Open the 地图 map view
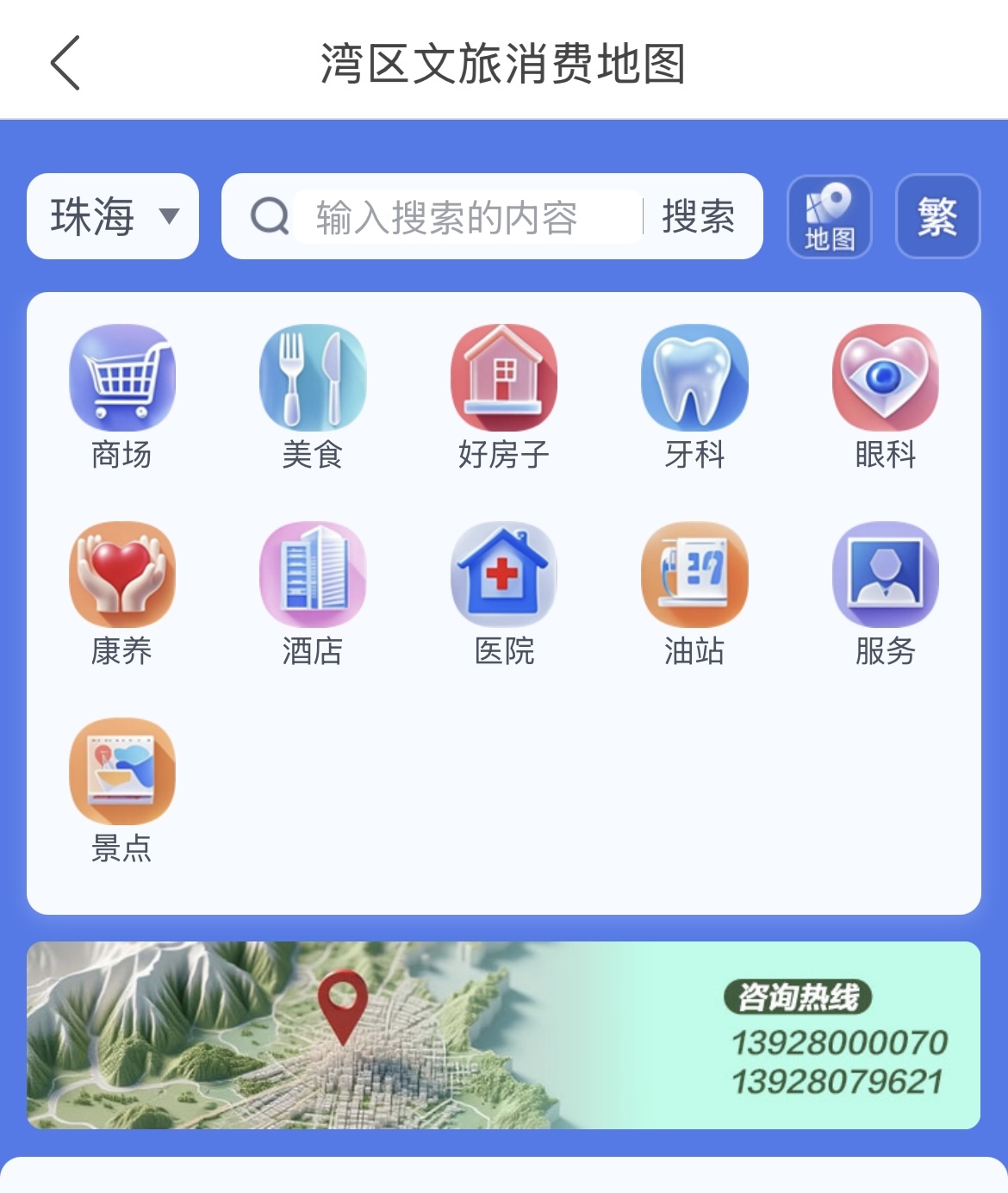 (x=829, y=216)
